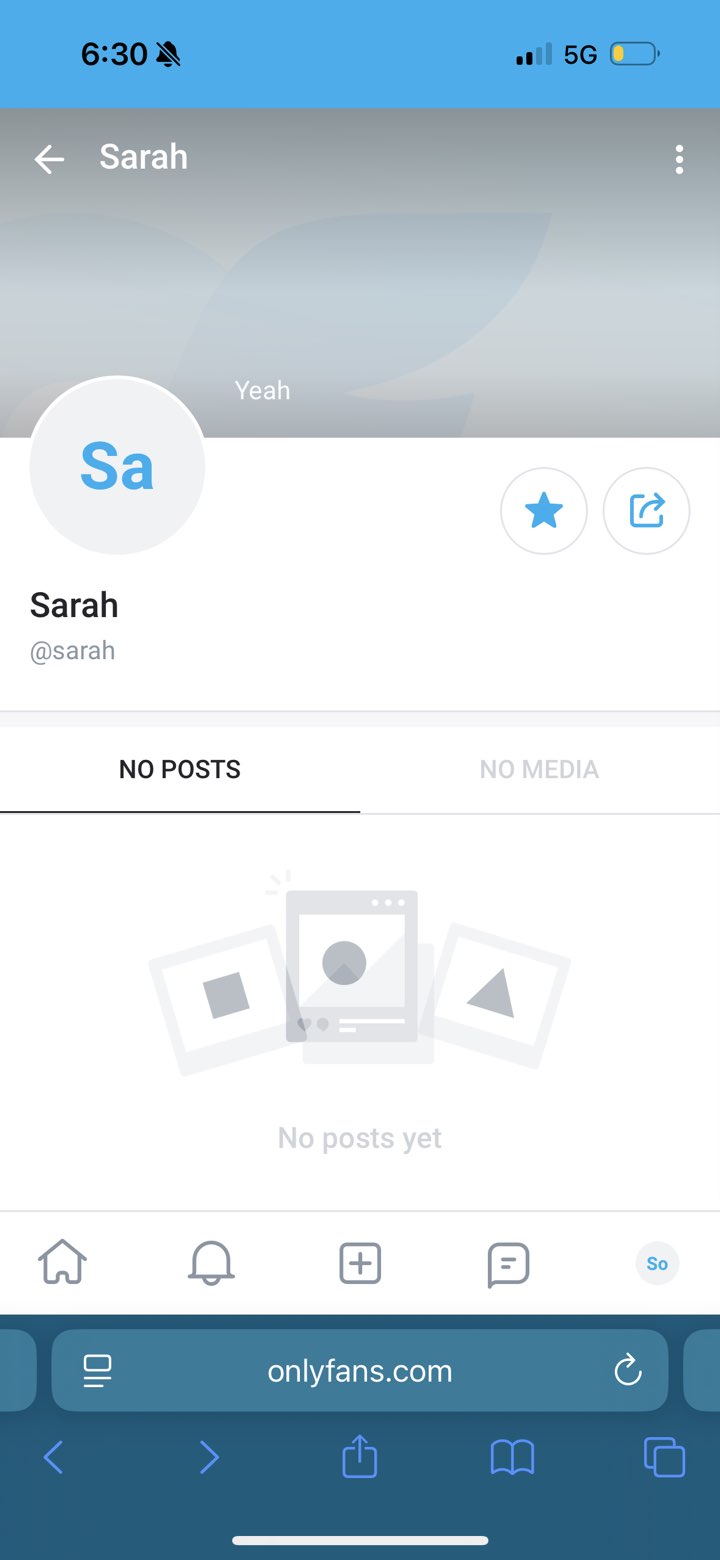Open Safari bookmarks
Screen dimensions: 720x1560
[512, 1457]
